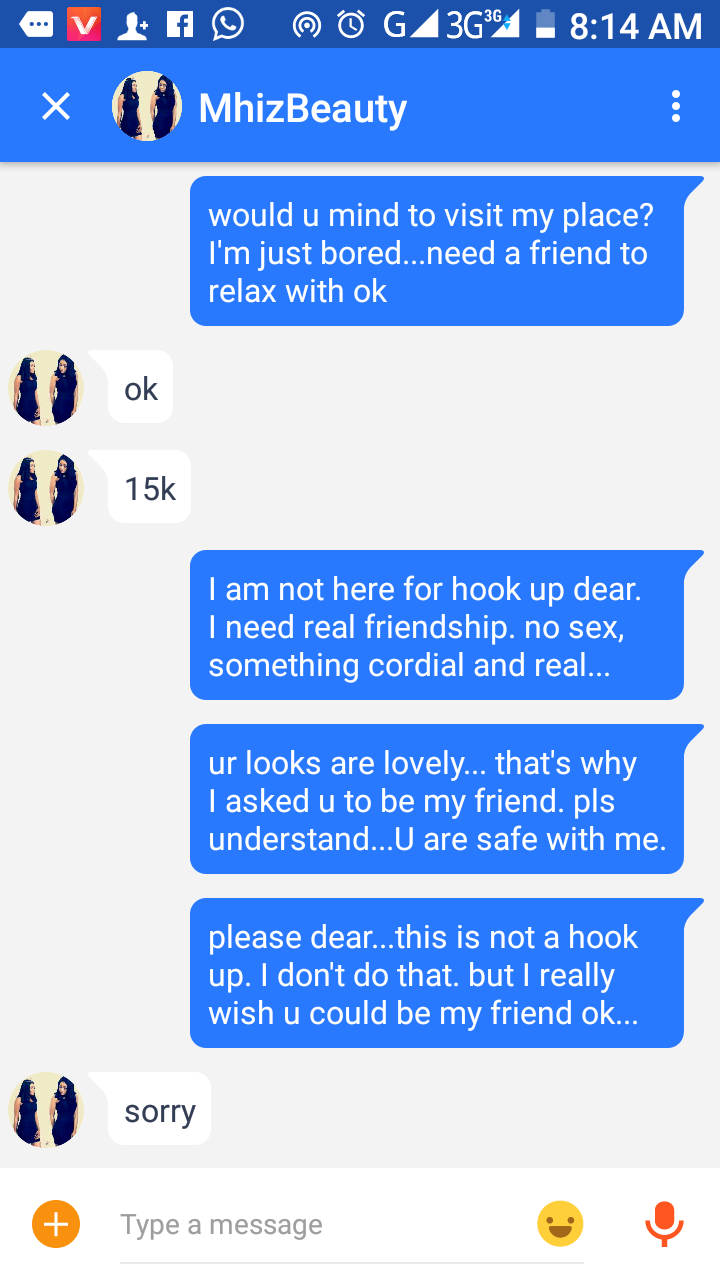
Task: Record a voice message with the microphone
Action: tap(663, 1224)
